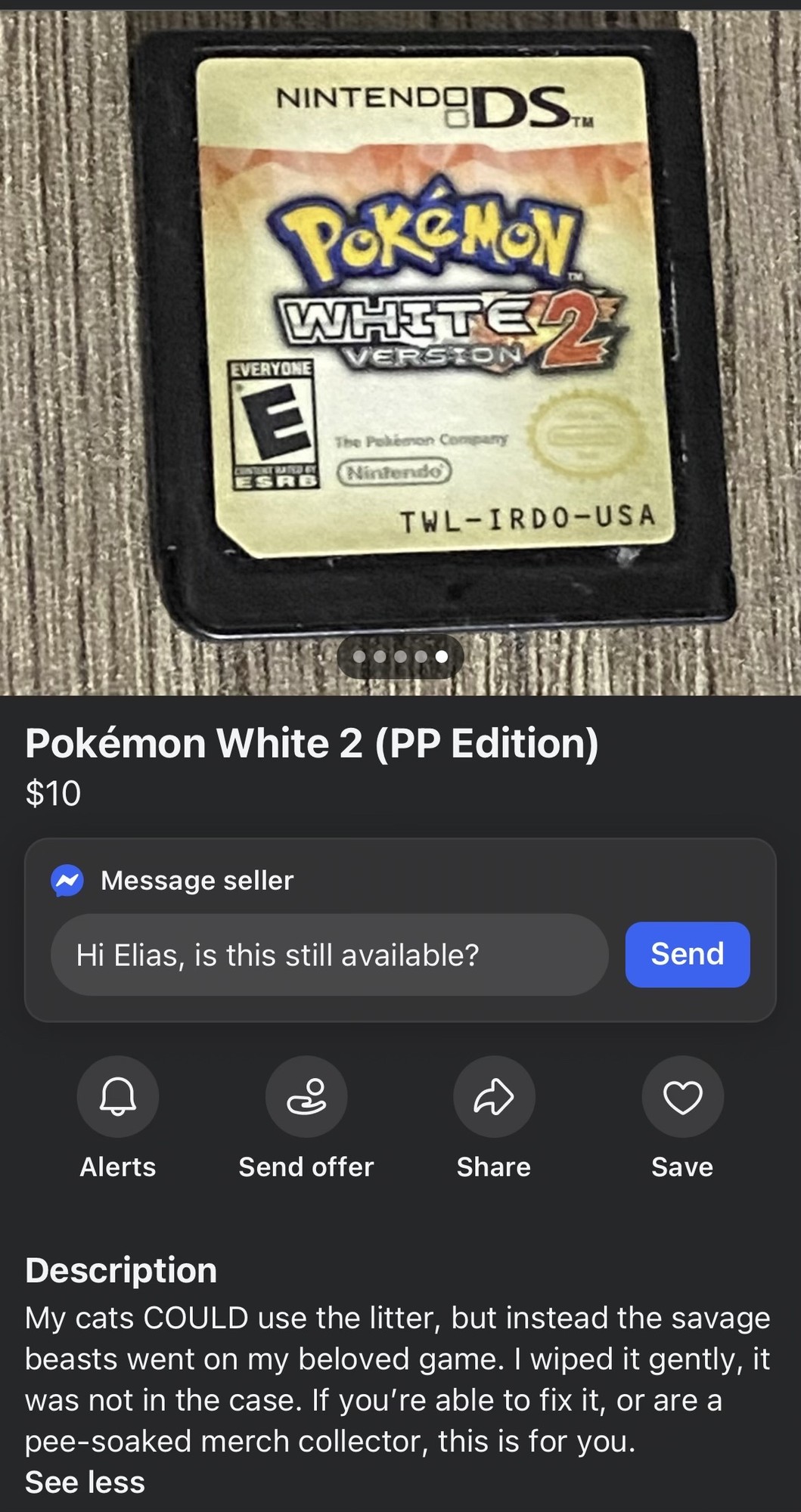Edit the 'Hi Elias' message field
The image size is (801, 1512).
(329, 955)
